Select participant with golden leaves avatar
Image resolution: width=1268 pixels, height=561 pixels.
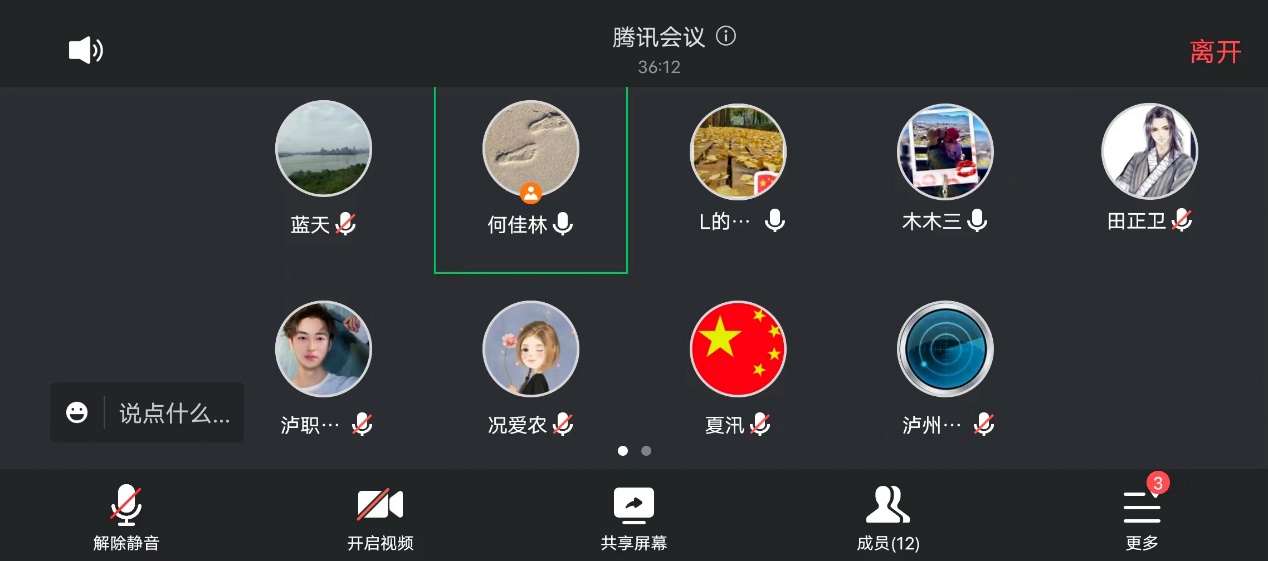point(738,152)
